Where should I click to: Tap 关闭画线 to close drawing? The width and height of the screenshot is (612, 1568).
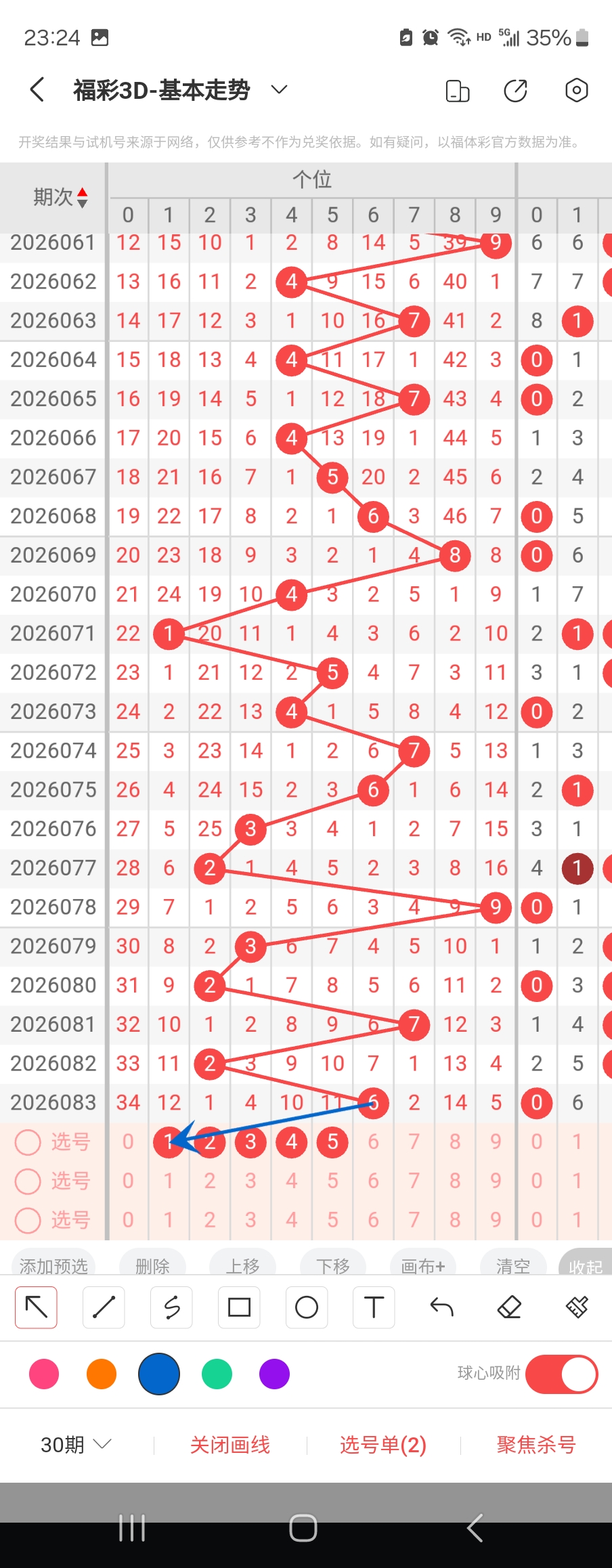[230, 1445]
